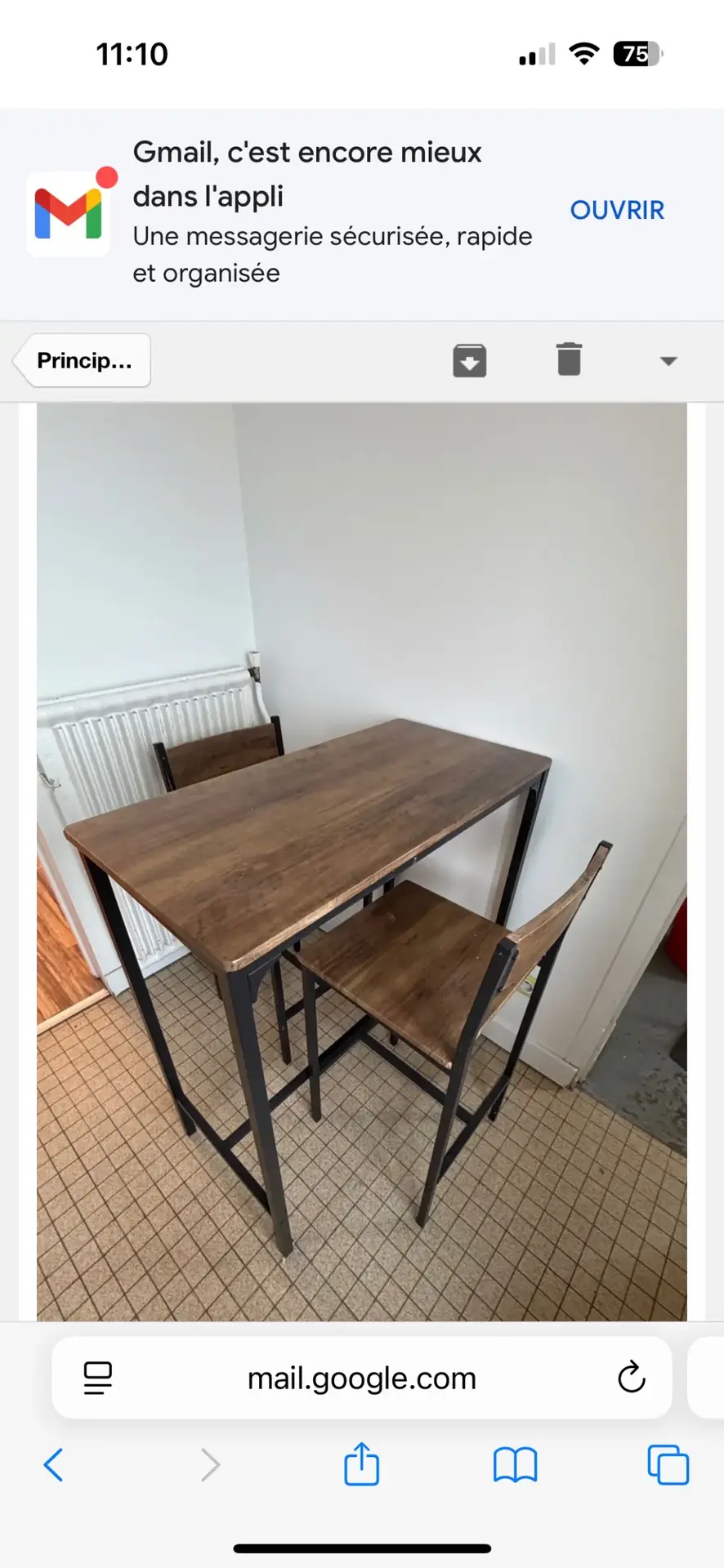Delete this email with the trash icon
724x1568 pixels.
coord(569,359)
